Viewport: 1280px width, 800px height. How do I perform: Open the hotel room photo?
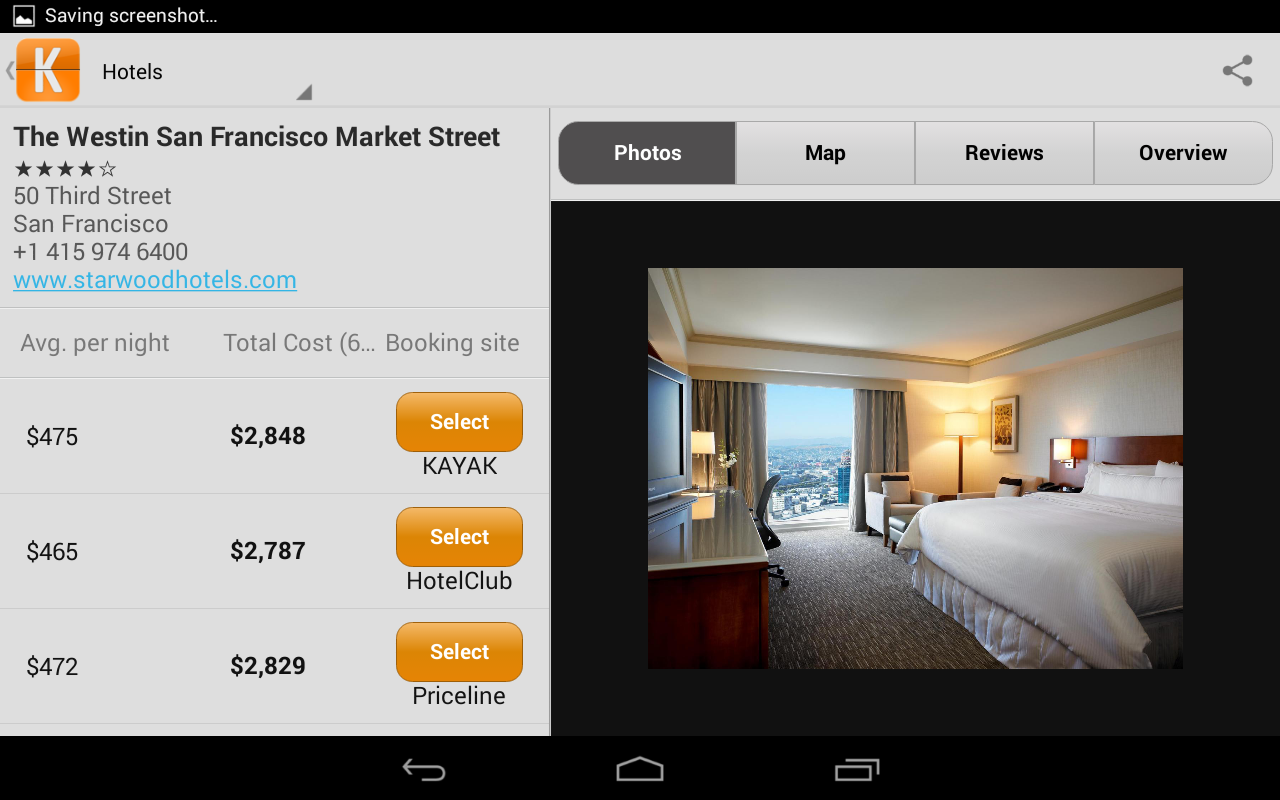tap(915, 468)
